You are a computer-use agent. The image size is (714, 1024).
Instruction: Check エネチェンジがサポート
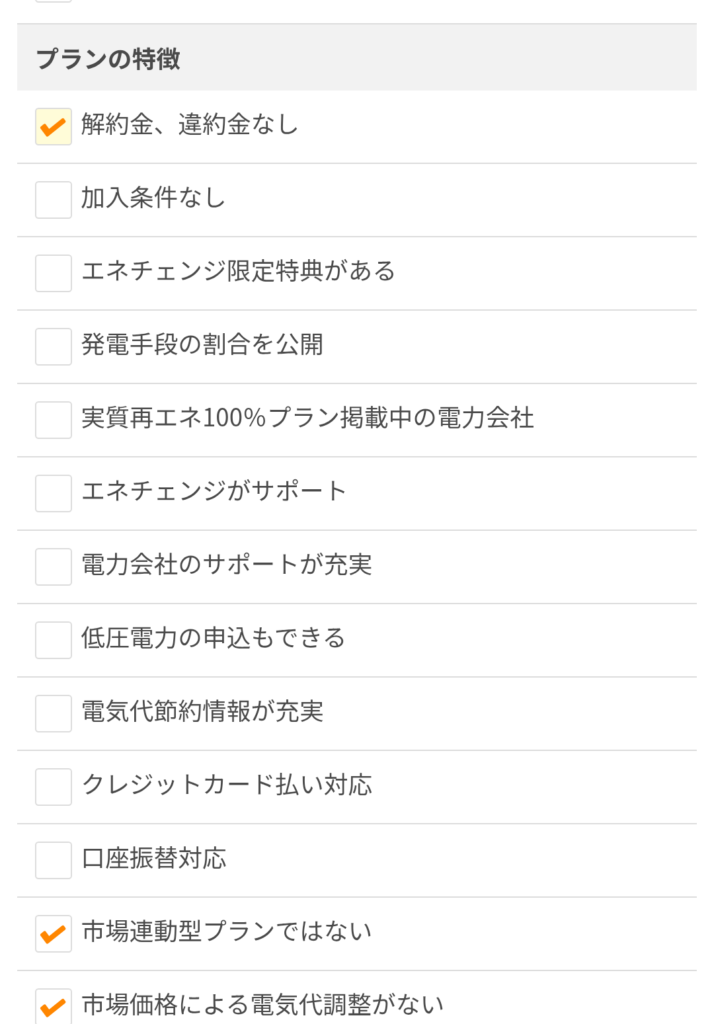53,493
